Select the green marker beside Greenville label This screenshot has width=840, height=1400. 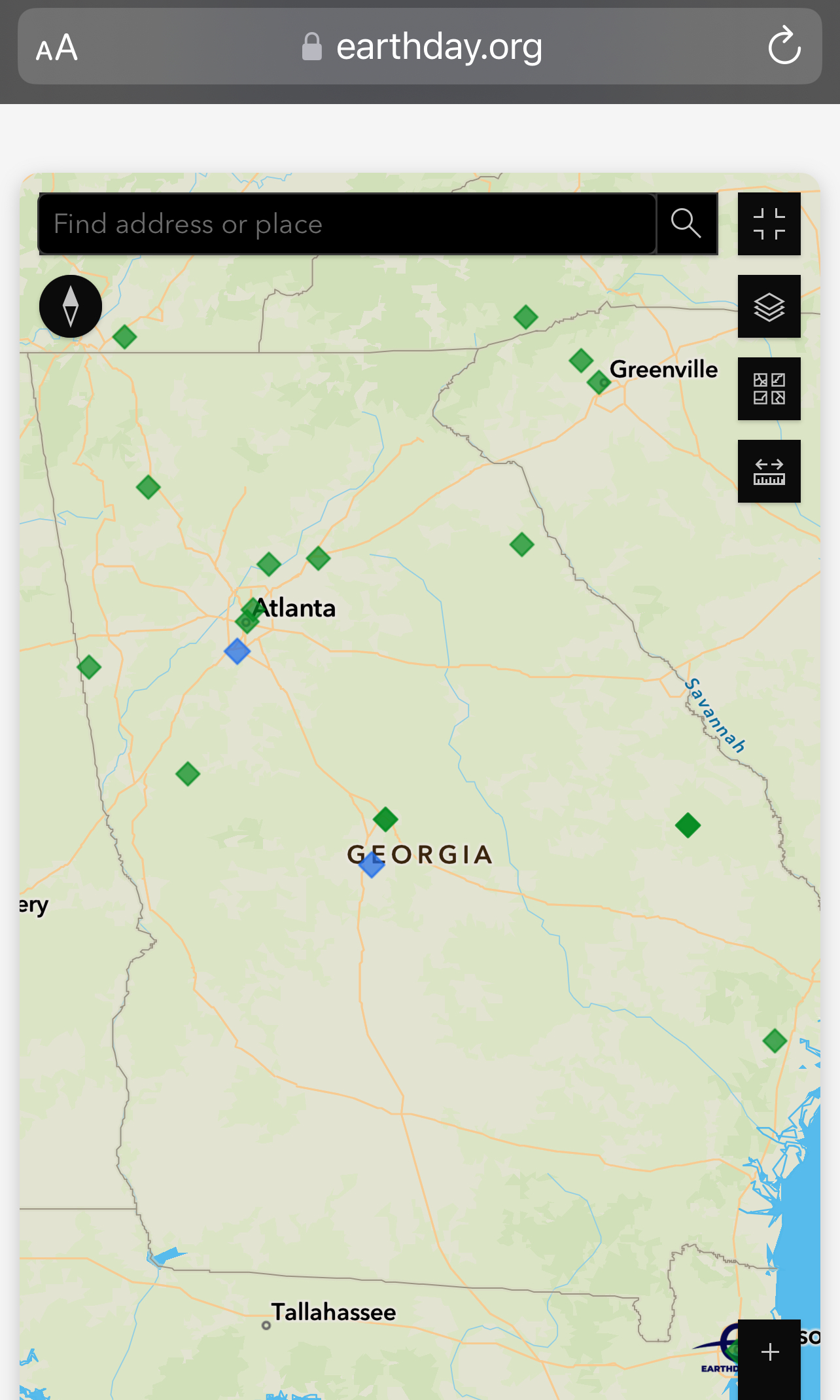pyautogui.click(x=599, y=382)
